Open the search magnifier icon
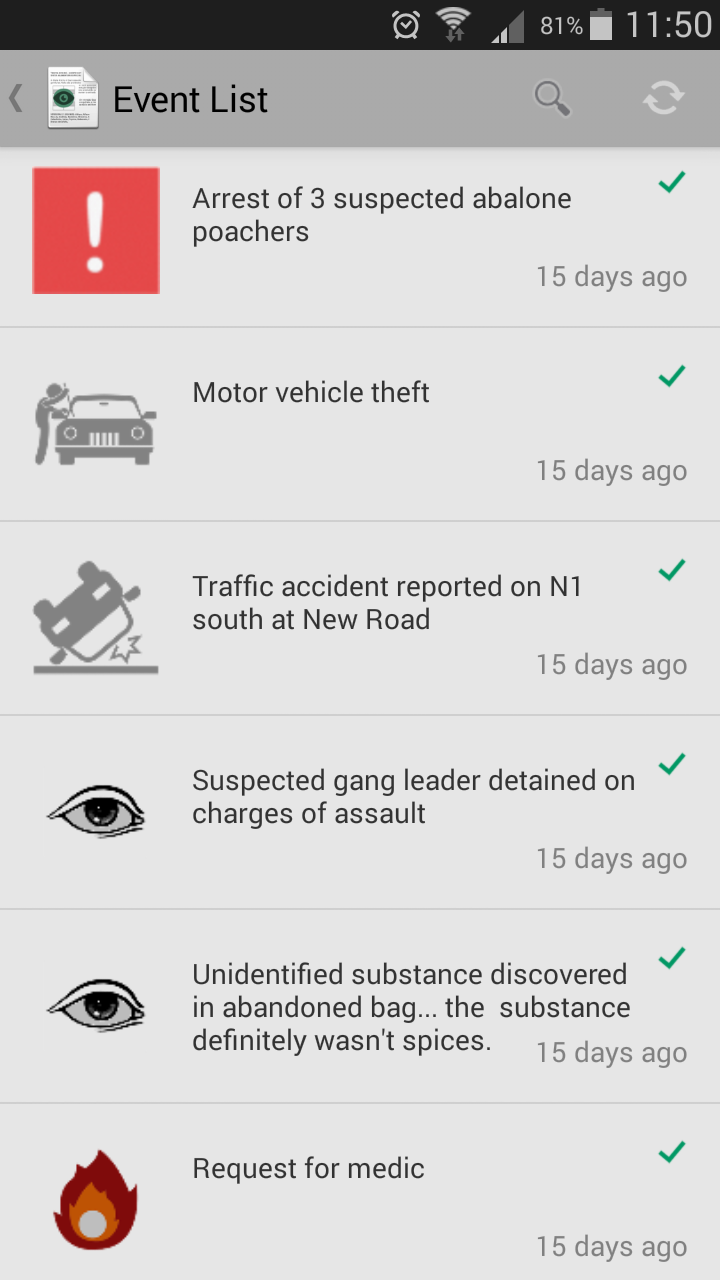 552,99
